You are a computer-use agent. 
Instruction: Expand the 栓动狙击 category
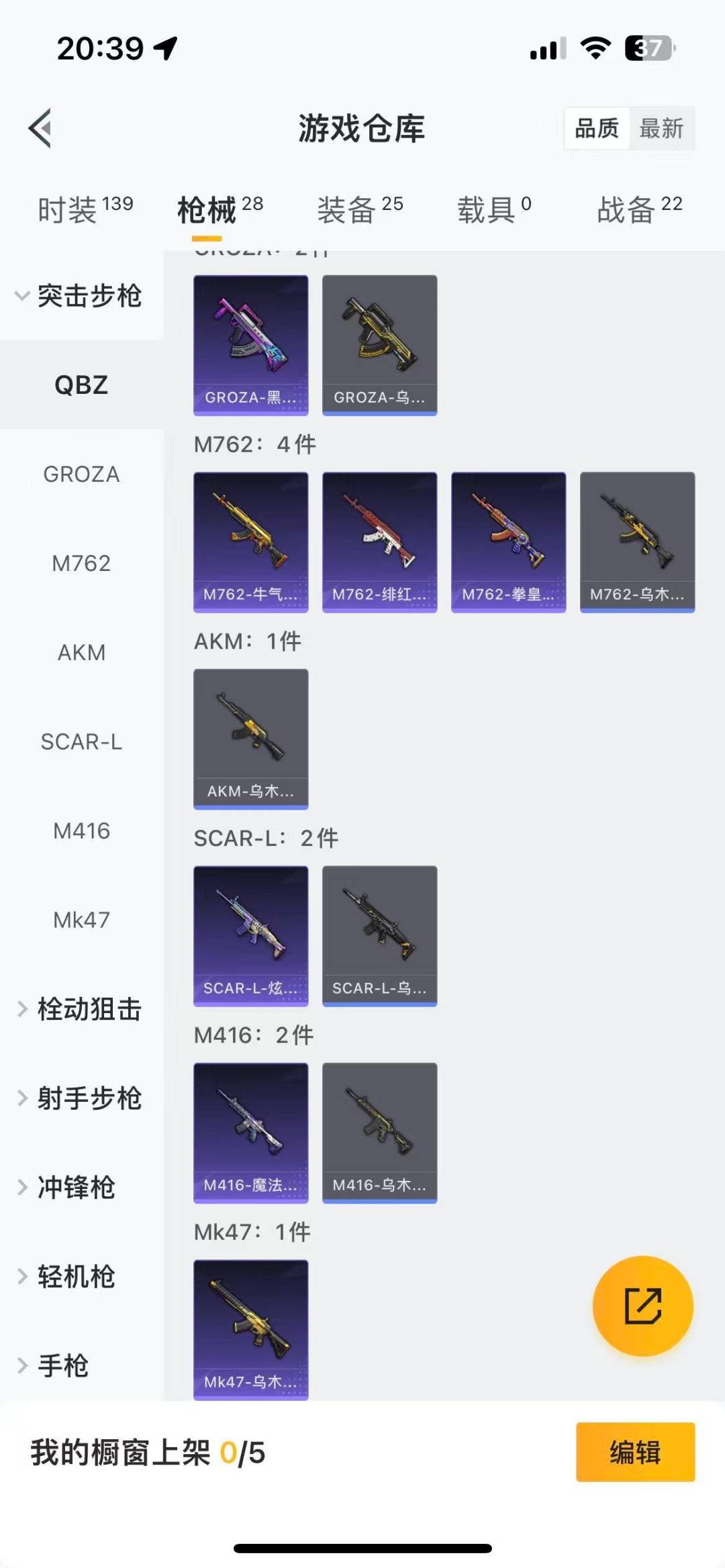[81, 1009]
